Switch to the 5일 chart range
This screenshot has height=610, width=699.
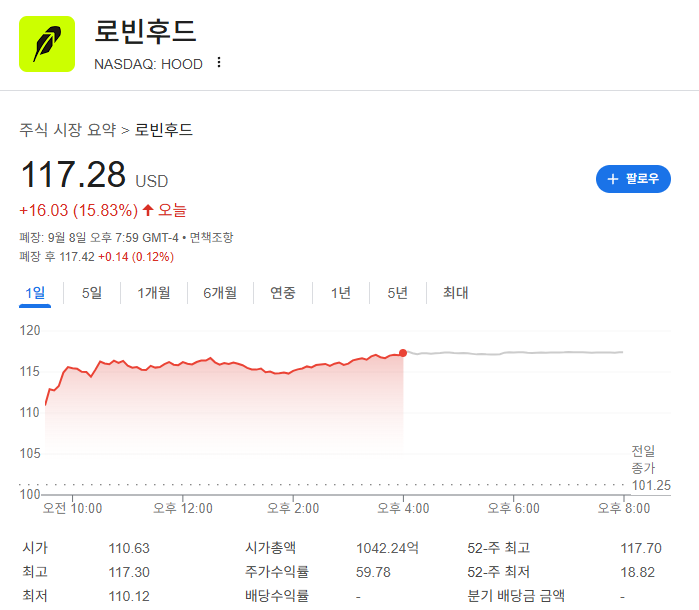tap(92, 293)
